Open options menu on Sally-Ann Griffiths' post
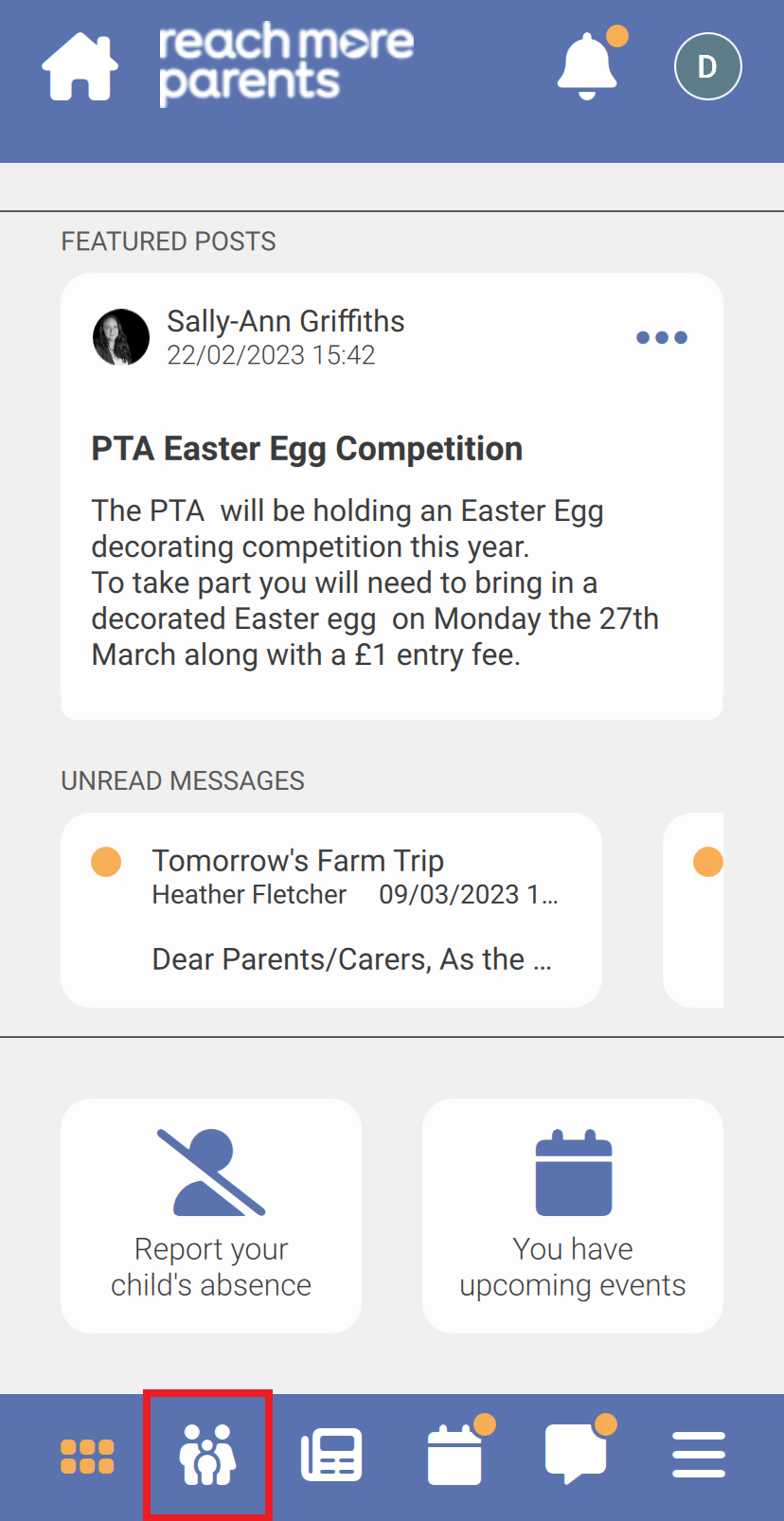The image size is (784, 1521). tap(661, 337)
